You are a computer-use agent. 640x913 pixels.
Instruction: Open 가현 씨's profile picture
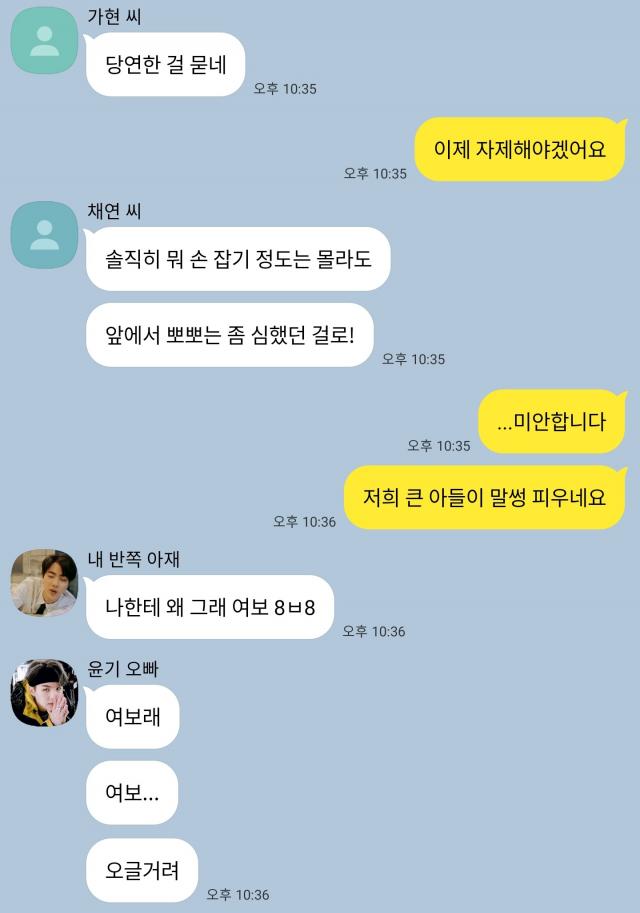click(x=44, y=40)
